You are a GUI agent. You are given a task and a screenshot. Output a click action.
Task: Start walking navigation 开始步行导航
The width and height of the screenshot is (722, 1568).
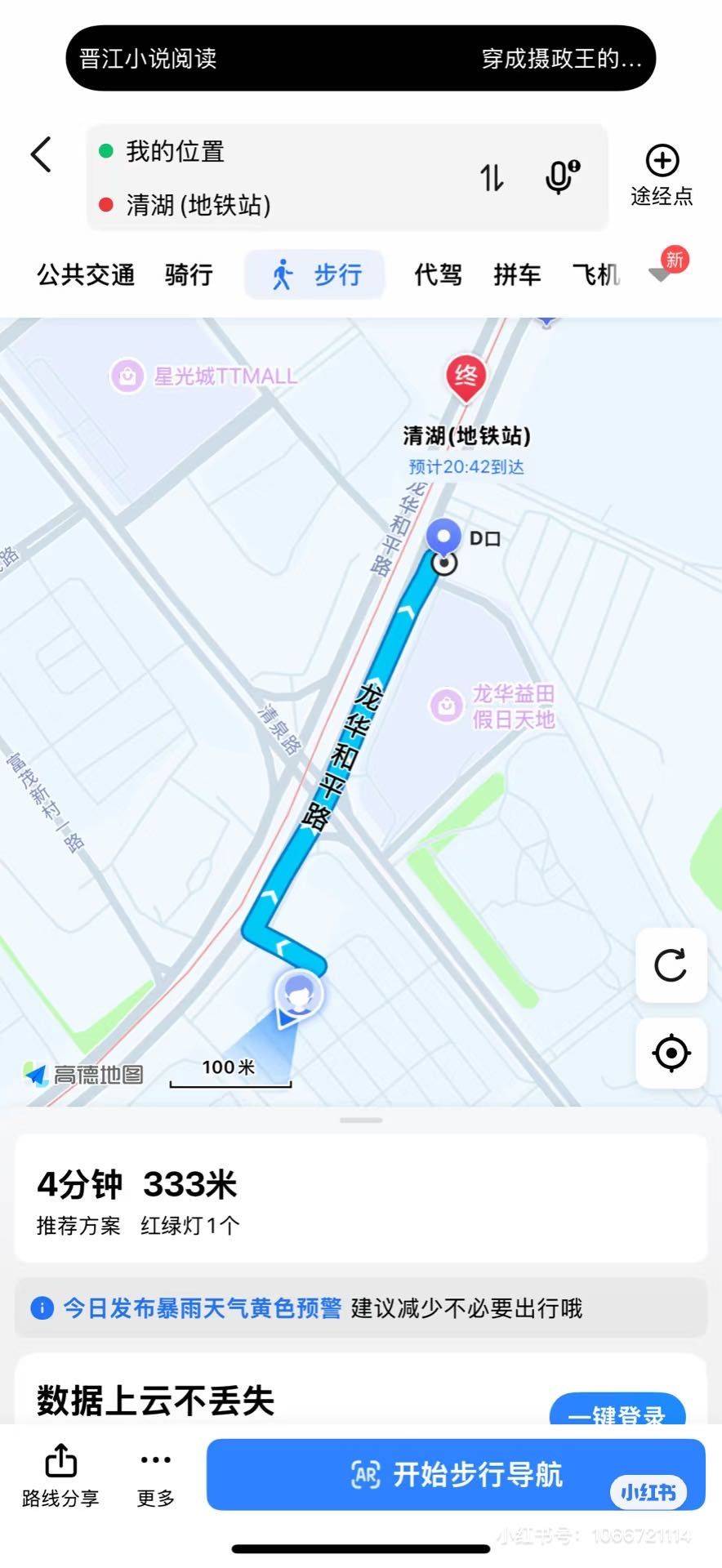coord(455,1475)
